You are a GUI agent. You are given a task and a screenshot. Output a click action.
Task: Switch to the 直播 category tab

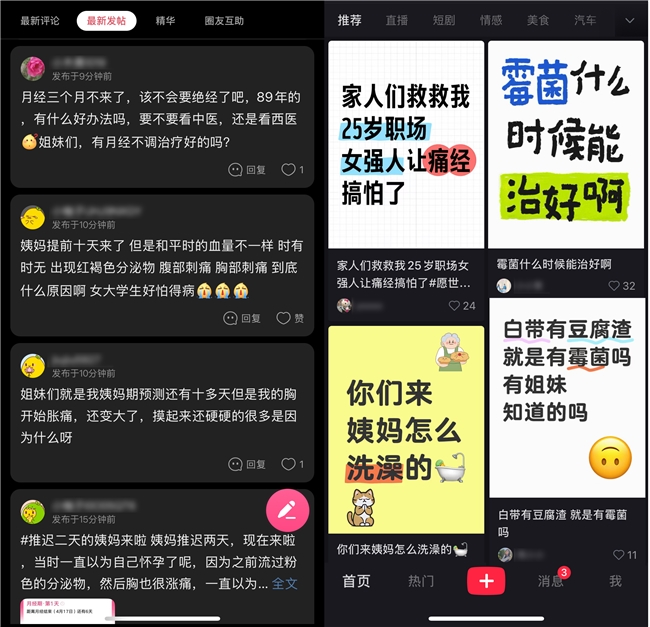[397, 20]
